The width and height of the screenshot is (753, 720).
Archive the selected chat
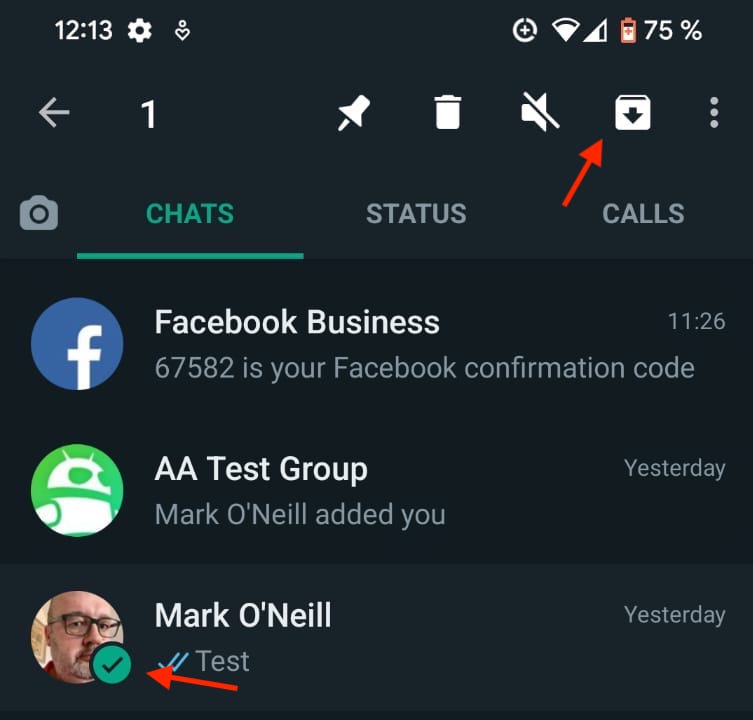point(632,113)
